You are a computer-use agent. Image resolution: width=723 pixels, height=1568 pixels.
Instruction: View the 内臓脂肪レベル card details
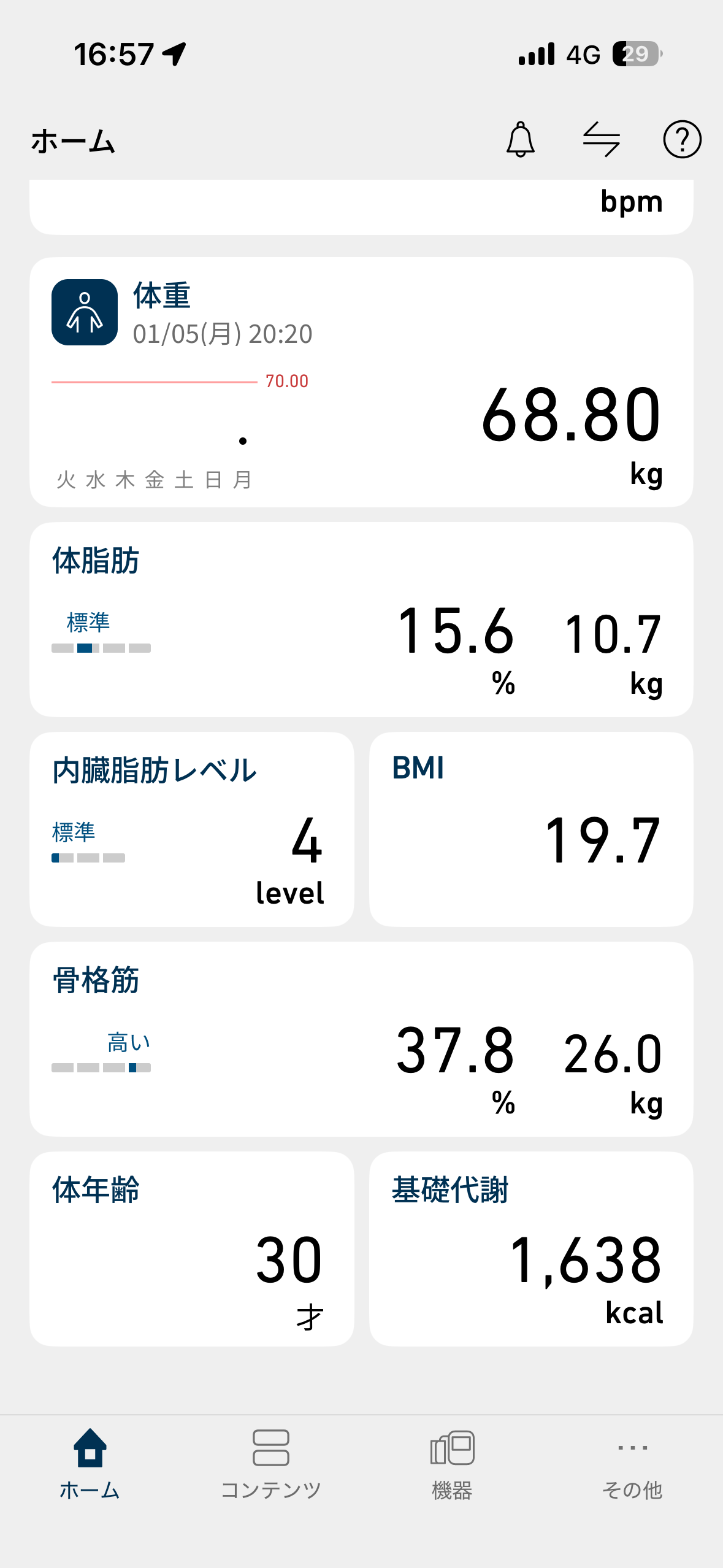click(192, 829)
